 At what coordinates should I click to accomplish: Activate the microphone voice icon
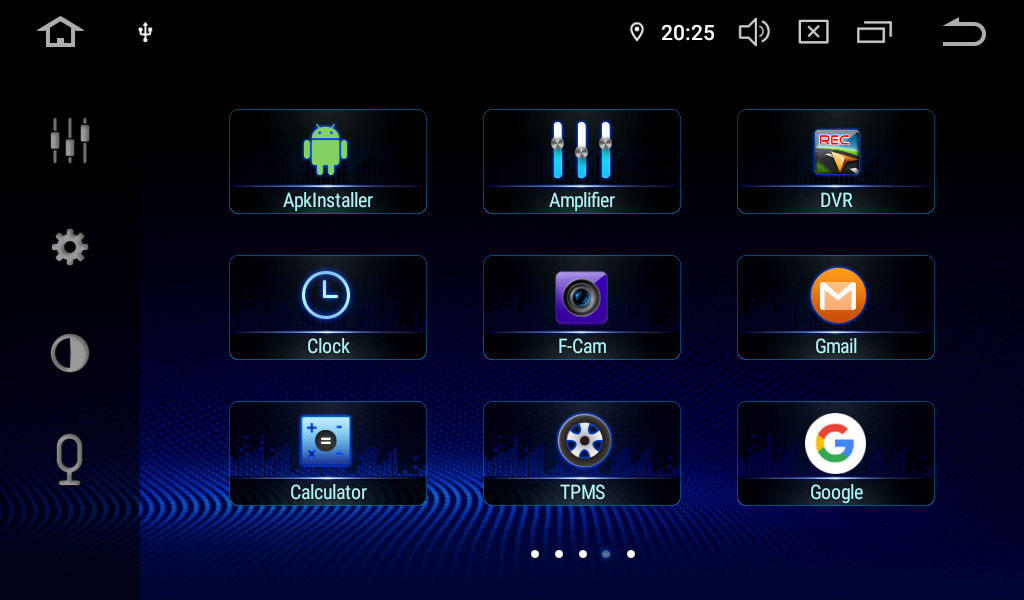(69, 459)
